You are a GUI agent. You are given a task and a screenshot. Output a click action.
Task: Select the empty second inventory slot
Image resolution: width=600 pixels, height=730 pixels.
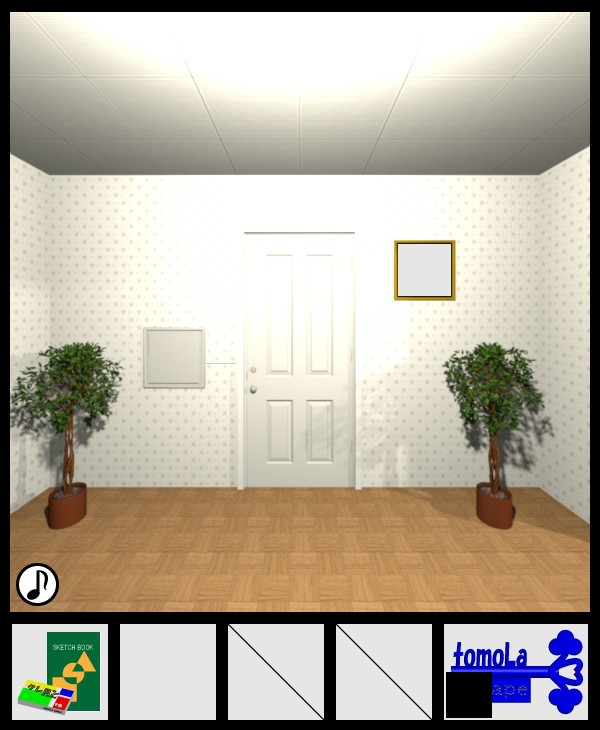168,671
